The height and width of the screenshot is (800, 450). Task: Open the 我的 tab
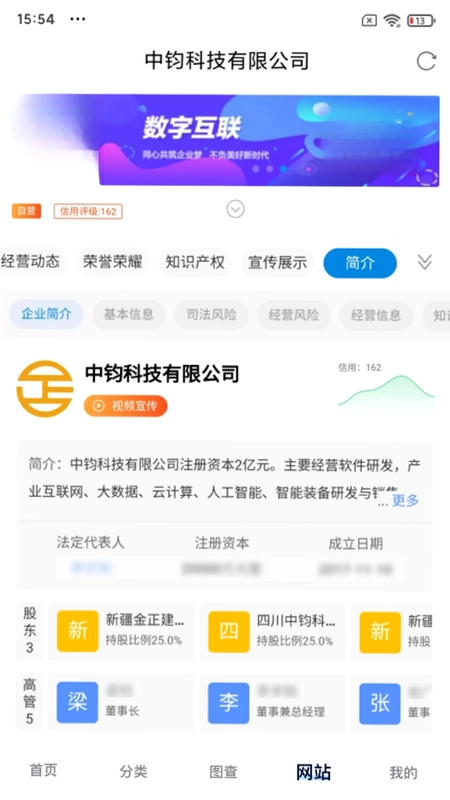point(403,772)
